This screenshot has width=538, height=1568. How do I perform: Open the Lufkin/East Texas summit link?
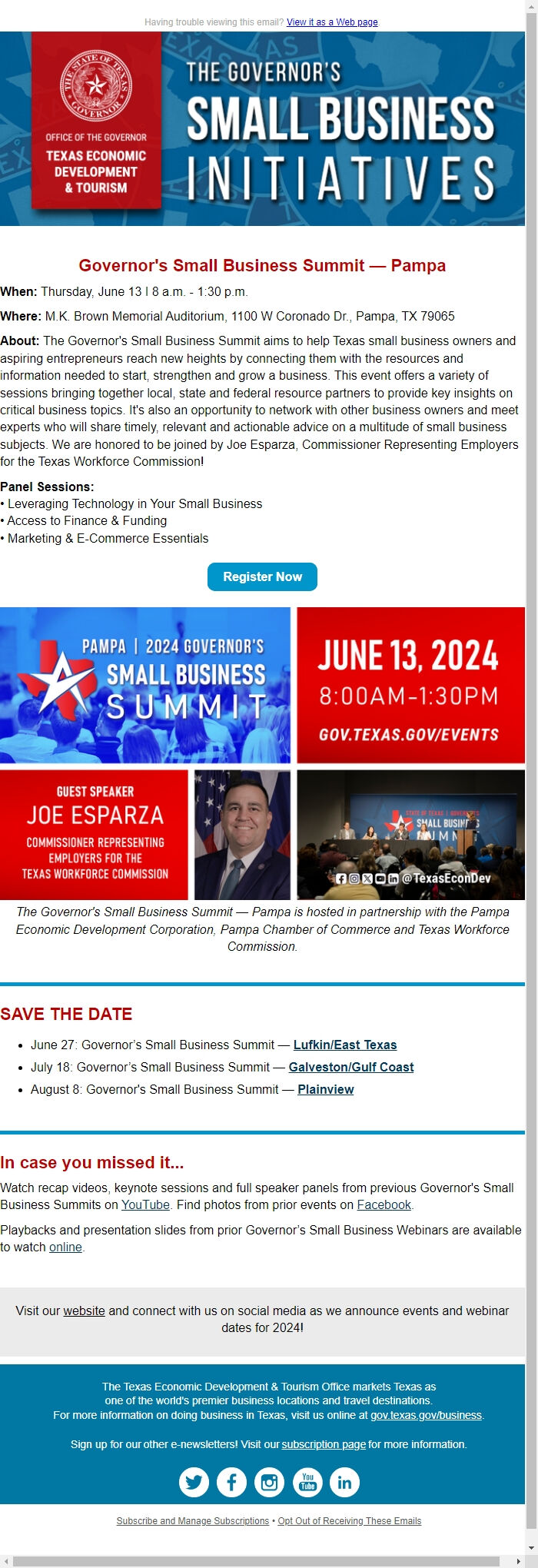coord(345,1045)
